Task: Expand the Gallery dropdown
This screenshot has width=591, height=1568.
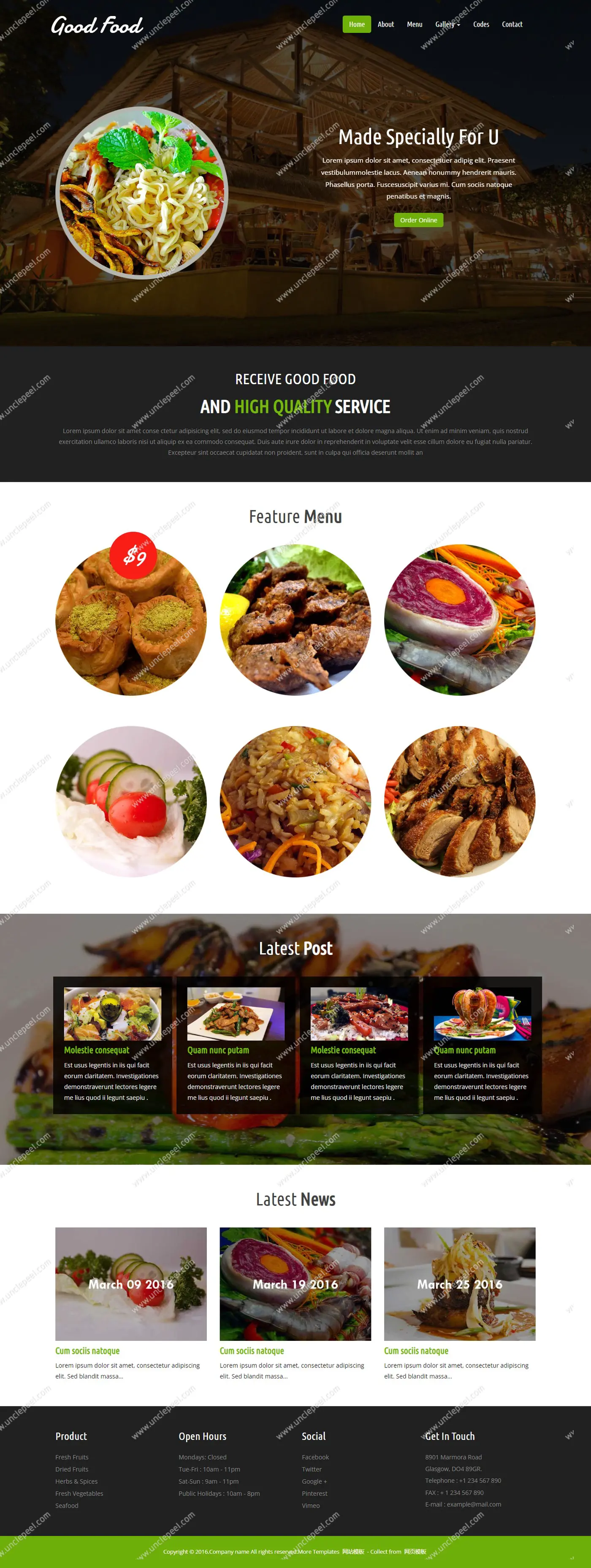Action: click(447, 24)
